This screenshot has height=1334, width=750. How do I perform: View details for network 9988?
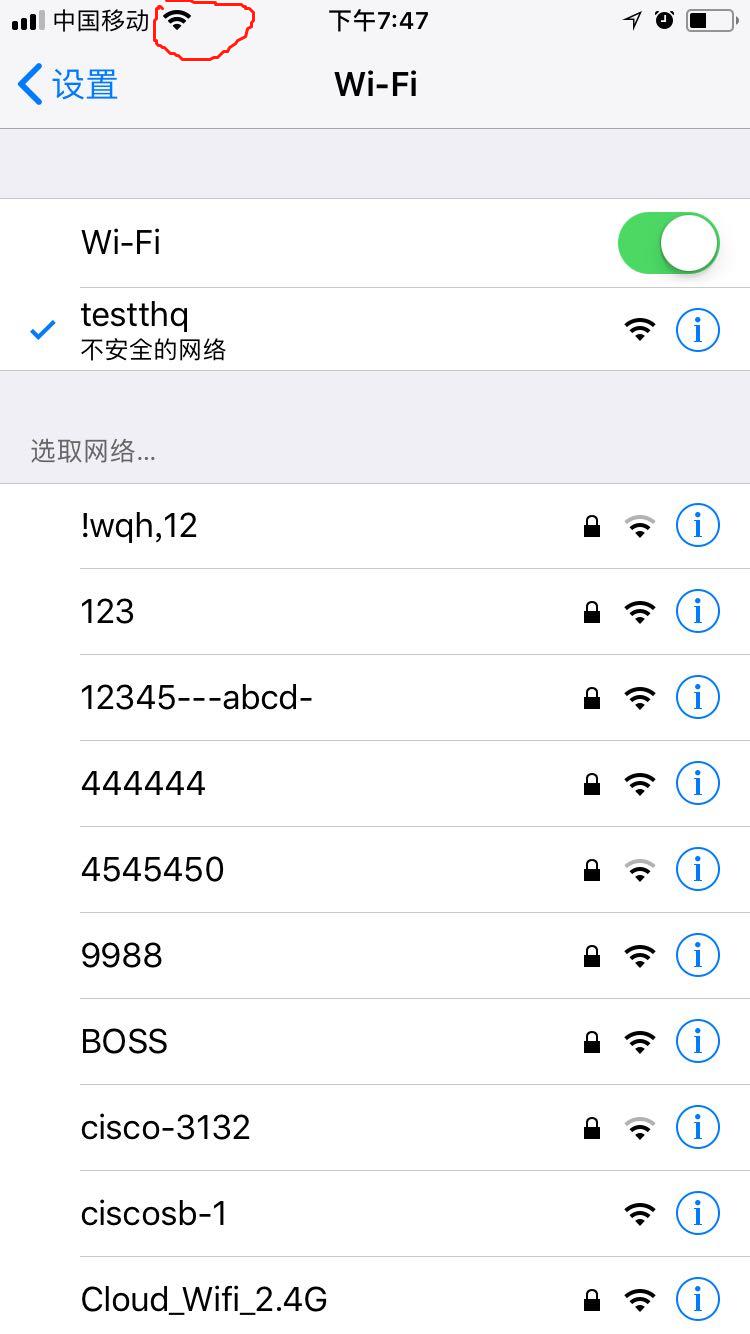click(697, 955)
